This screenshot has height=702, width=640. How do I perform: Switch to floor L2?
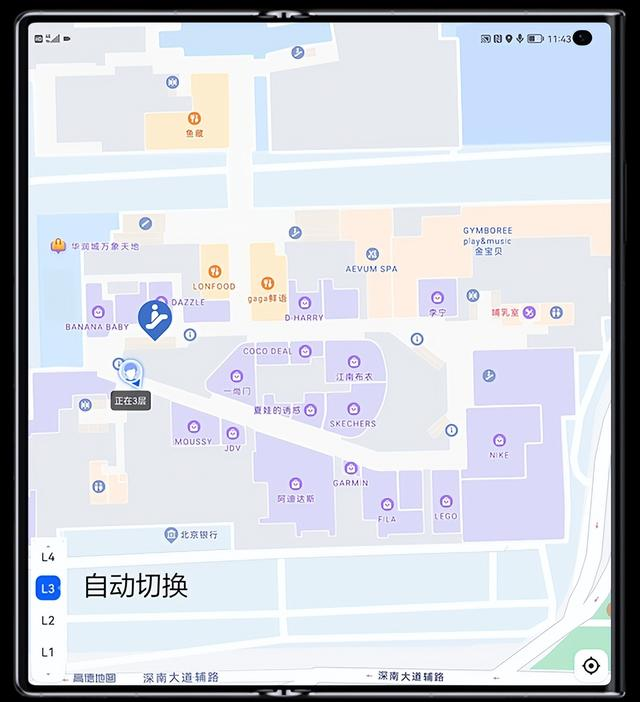click(48, 620)
